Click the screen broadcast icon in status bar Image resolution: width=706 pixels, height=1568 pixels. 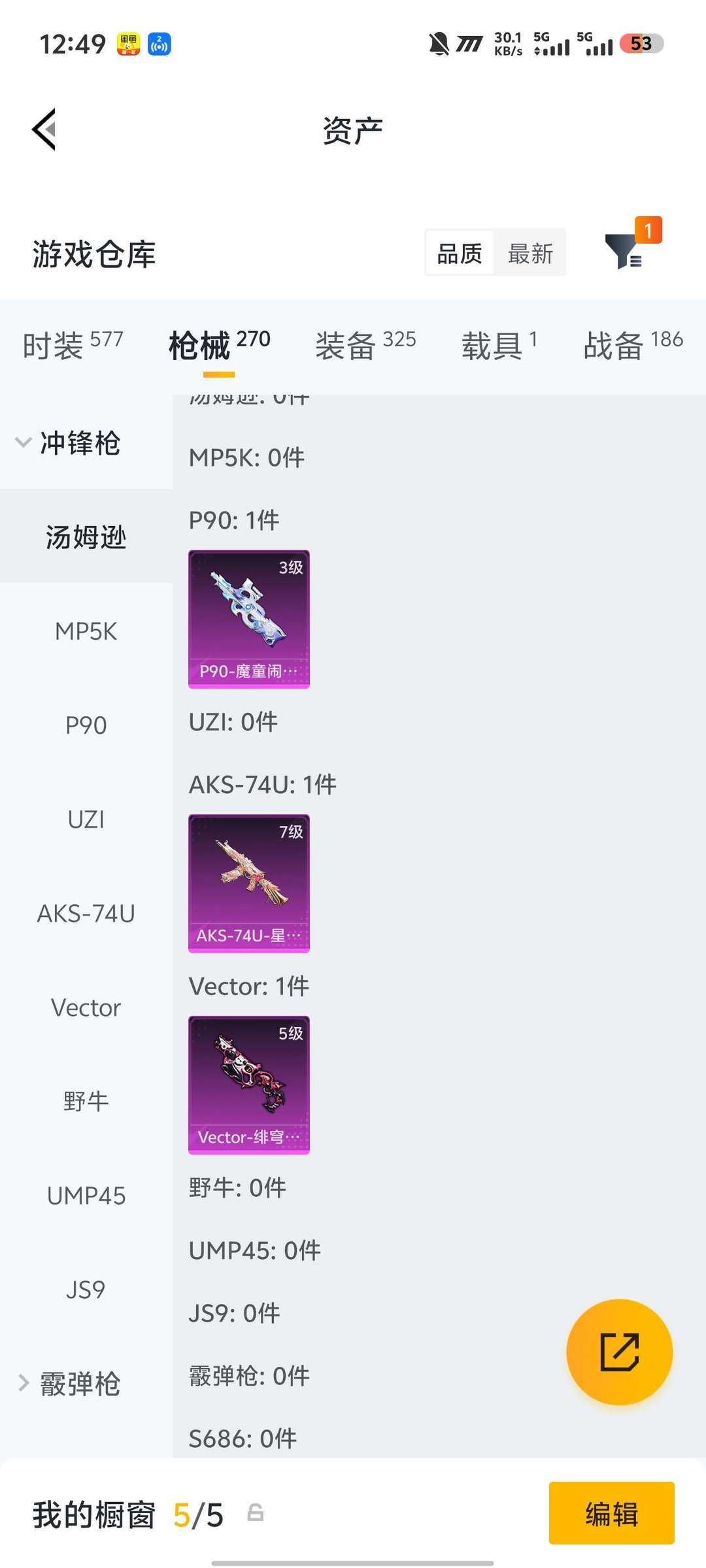point(159,44)
